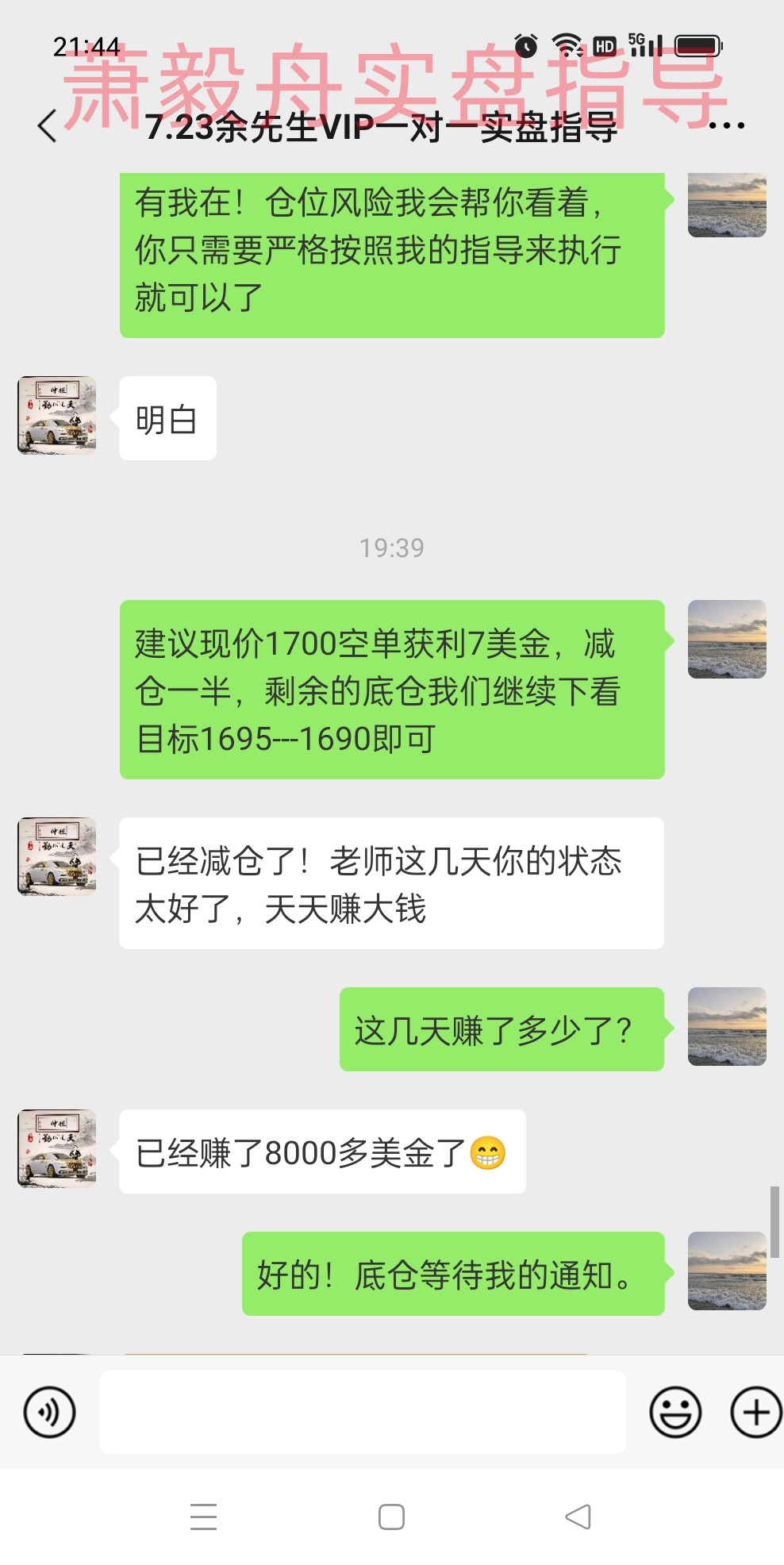The image size is (784, 1565).
Task: Open avatar beside the 建议现价1700 message
Action: [727, 640]
